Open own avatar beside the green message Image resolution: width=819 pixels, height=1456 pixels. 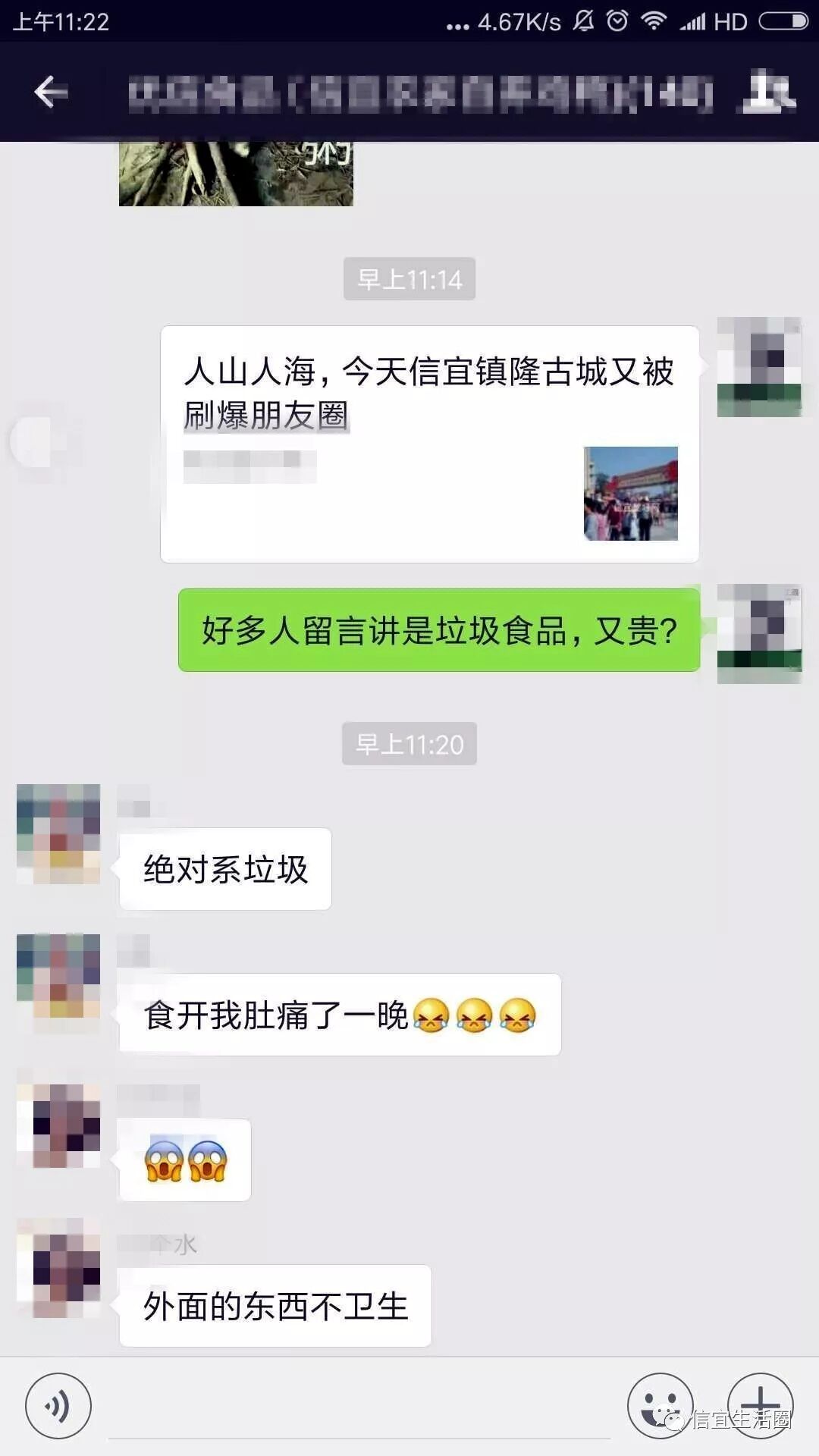[759, 633]
